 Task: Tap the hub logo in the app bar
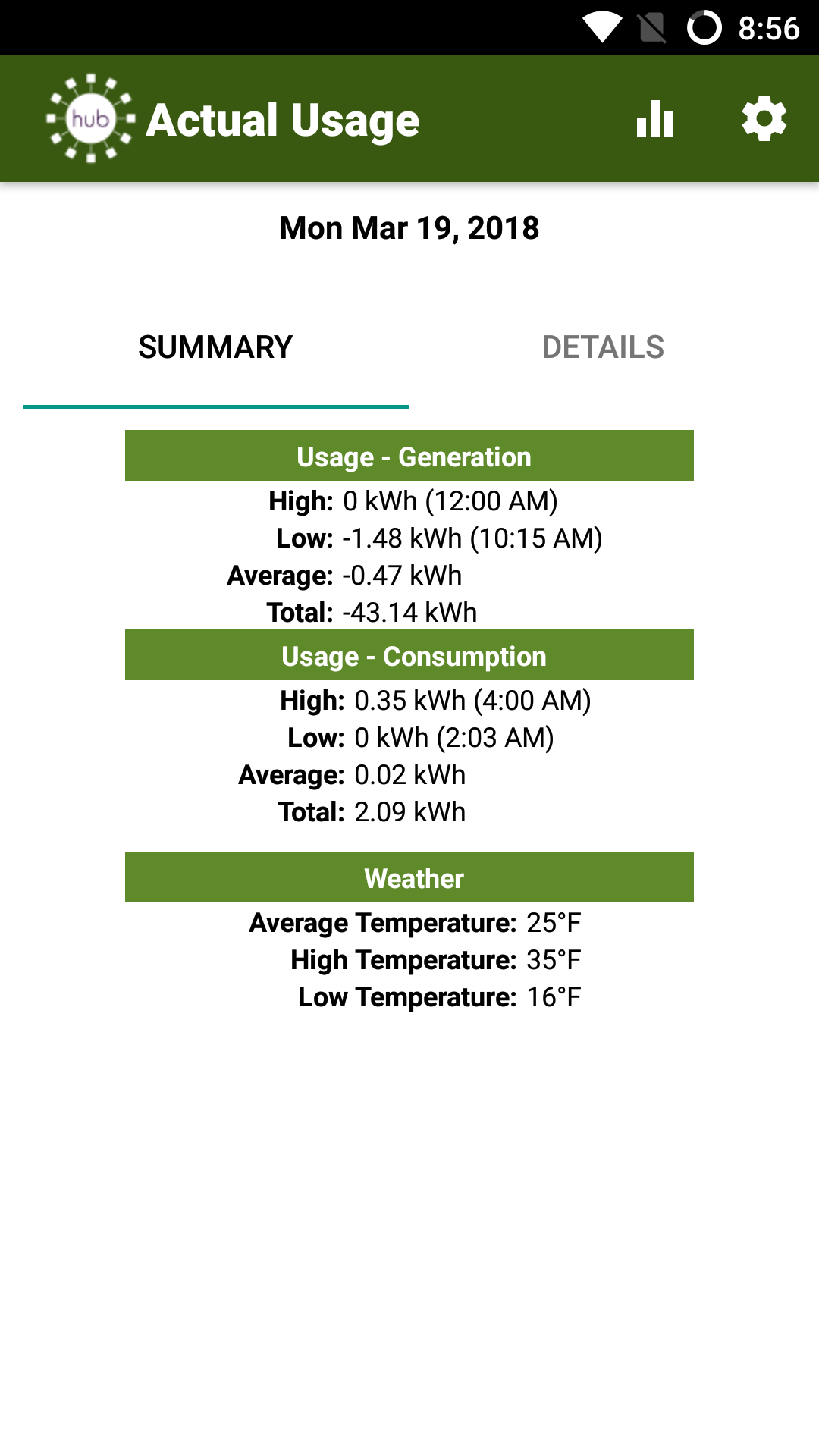(x=91, y=119)
